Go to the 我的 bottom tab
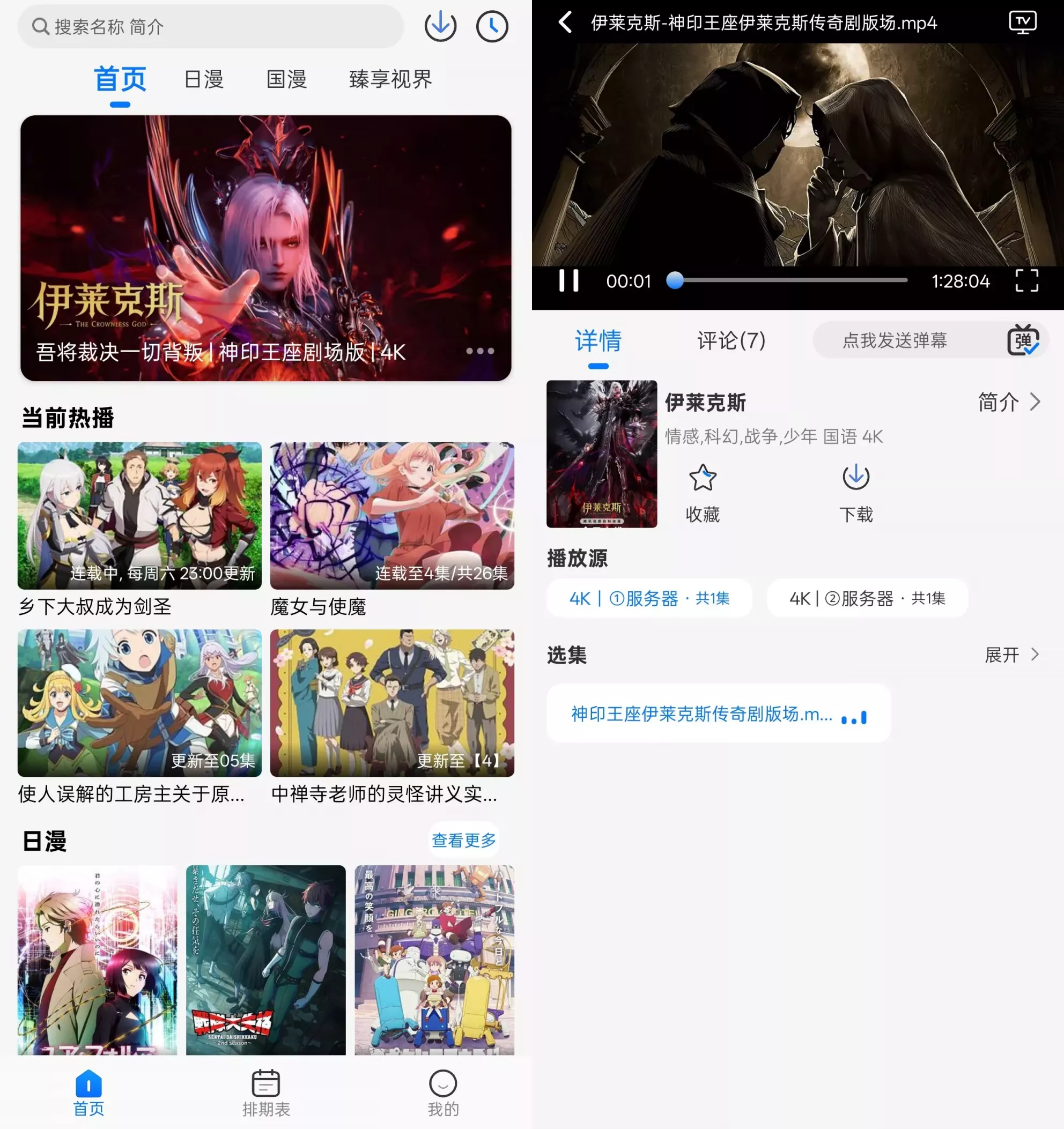This screenshot has width=1064, height=1129. point(443,1093)
